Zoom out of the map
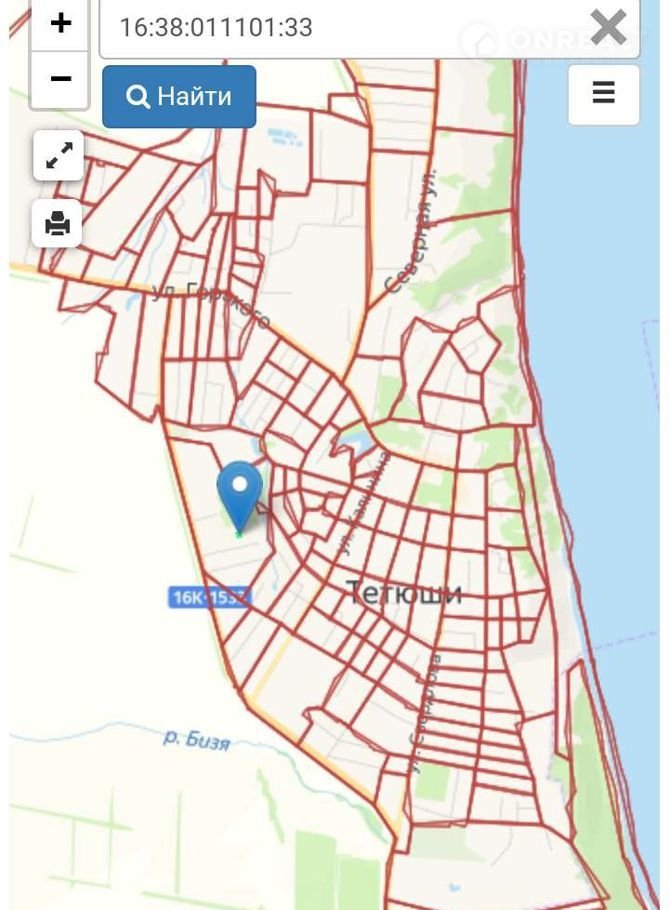The width and height of the screenshot is (669, 910). click(60, 78)
